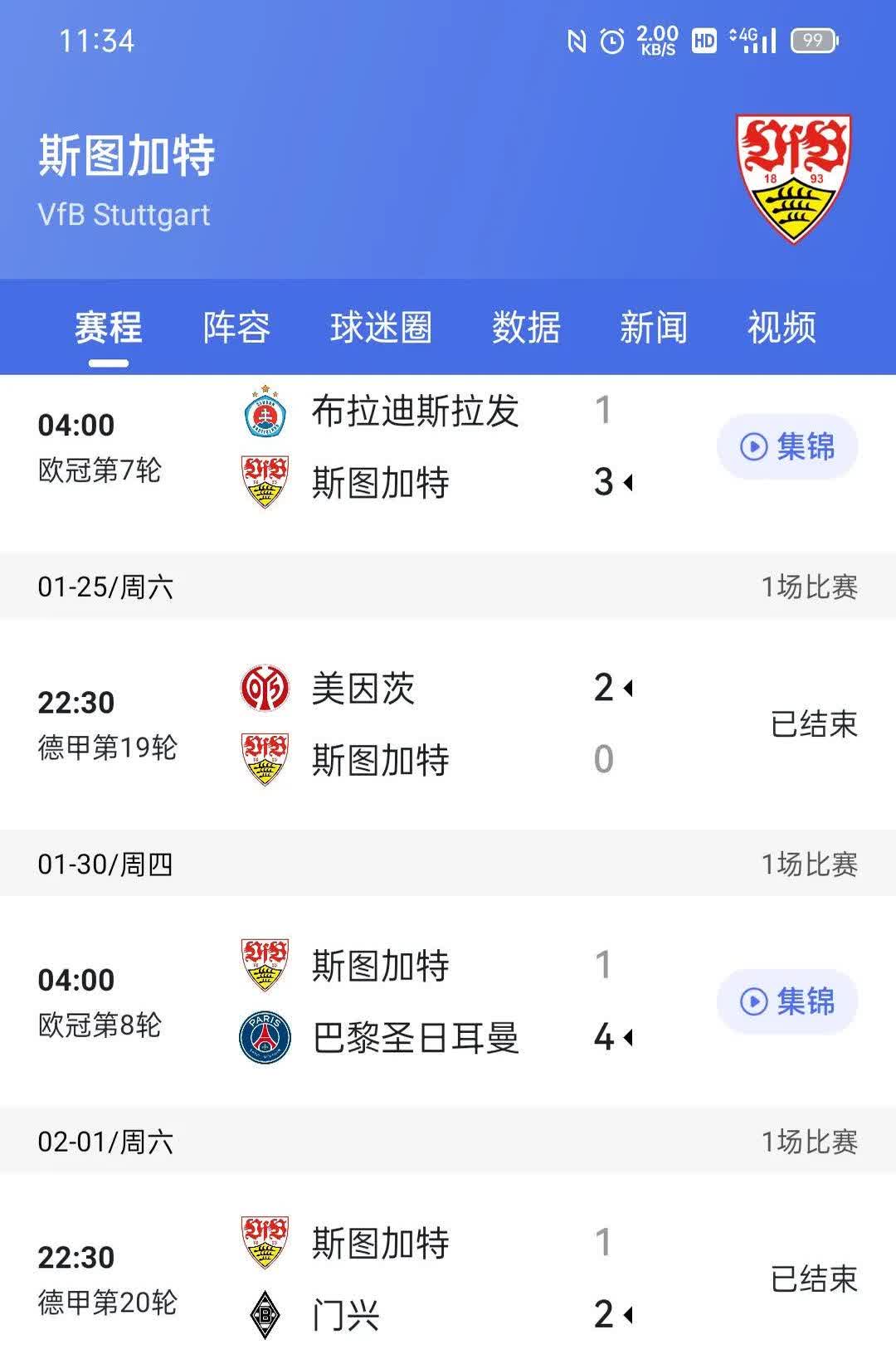Switch to the 阵容 tab
896x1359 pixels.
[x=235, y=327]
